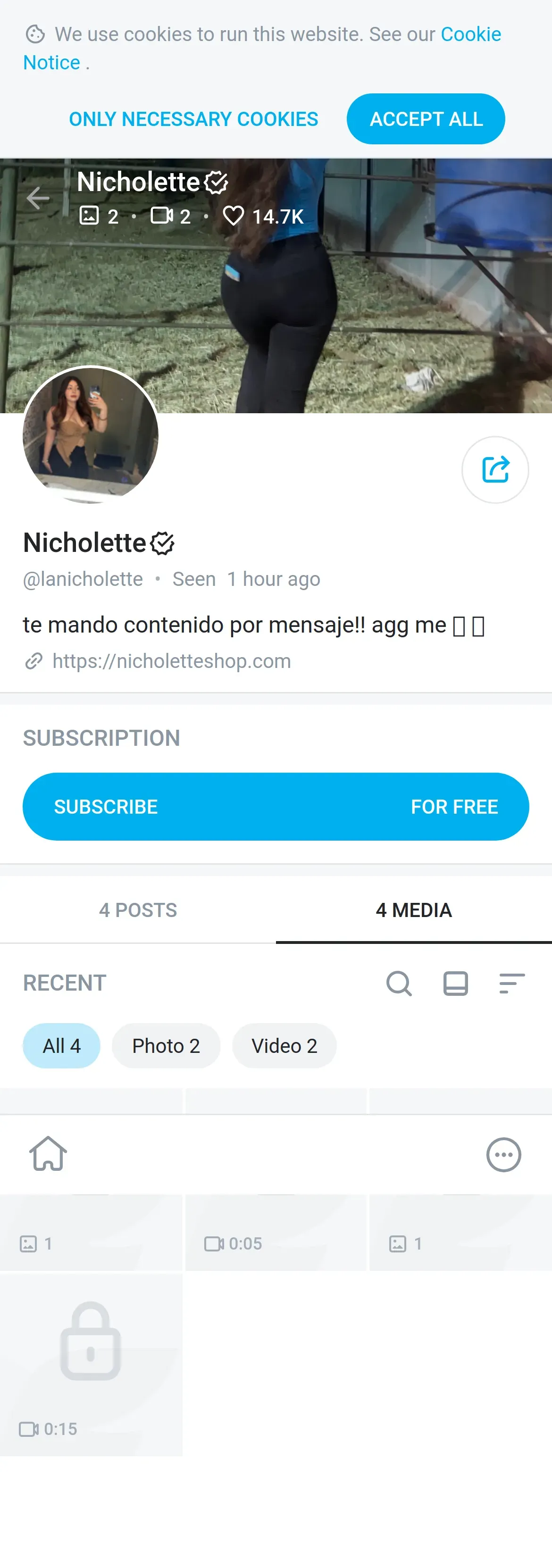Go back using the arrow icon
552x1568 pixels.
click(x=38, y=198)
